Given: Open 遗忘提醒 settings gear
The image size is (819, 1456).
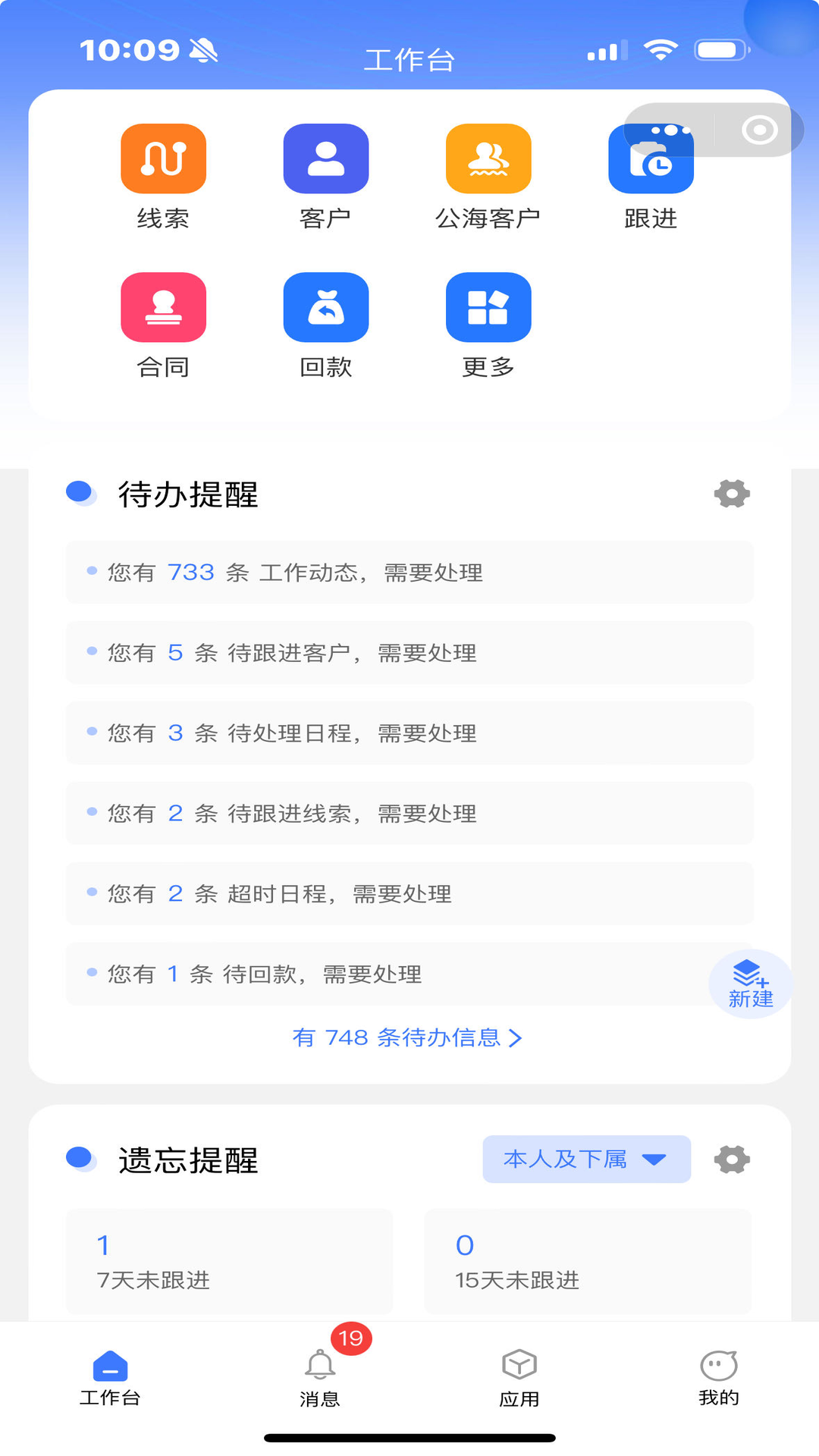Looking at the screenshot, I should pyautogui.click(x=732, y=1159).
